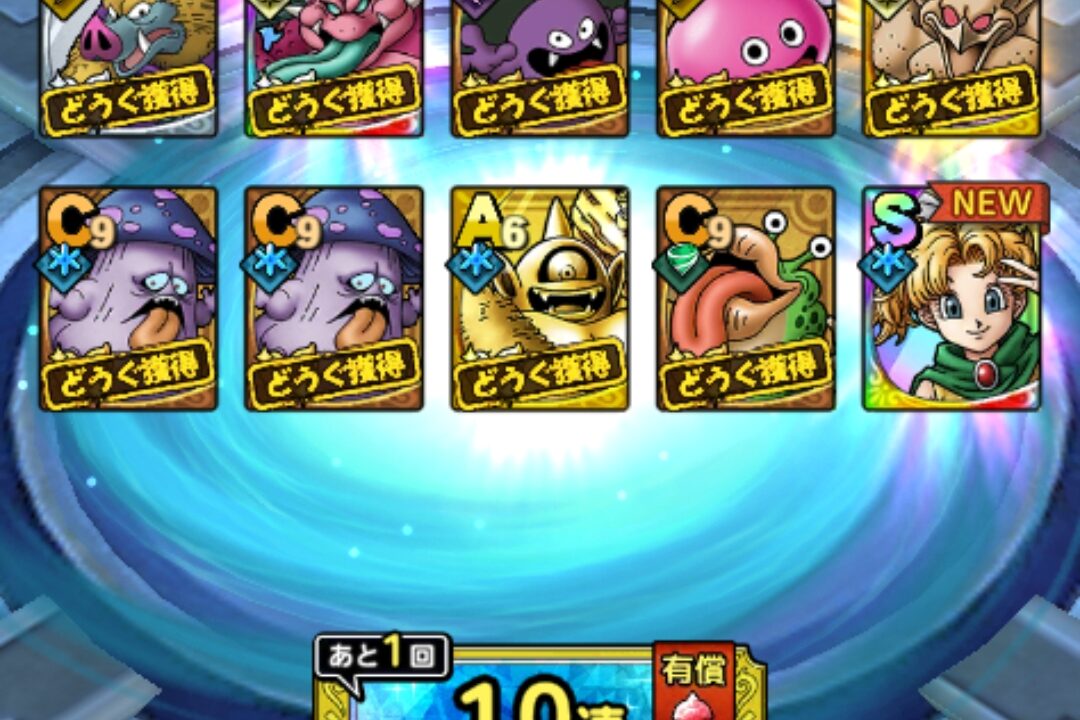The image size is (1080, 720).
Task: Select the C9 green slug monster card
Action: pos(746,298)
